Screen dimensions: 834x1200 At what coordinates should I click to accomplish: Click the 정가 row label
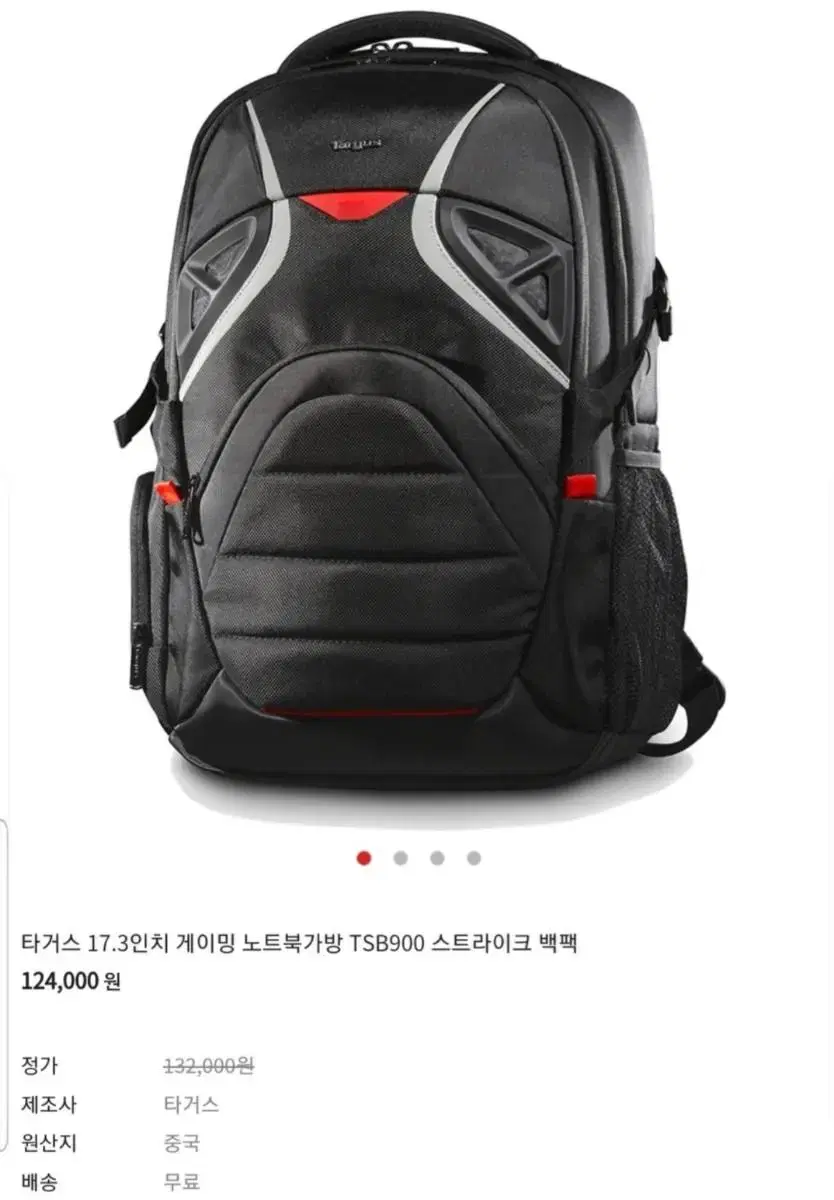click(39, 1066)
